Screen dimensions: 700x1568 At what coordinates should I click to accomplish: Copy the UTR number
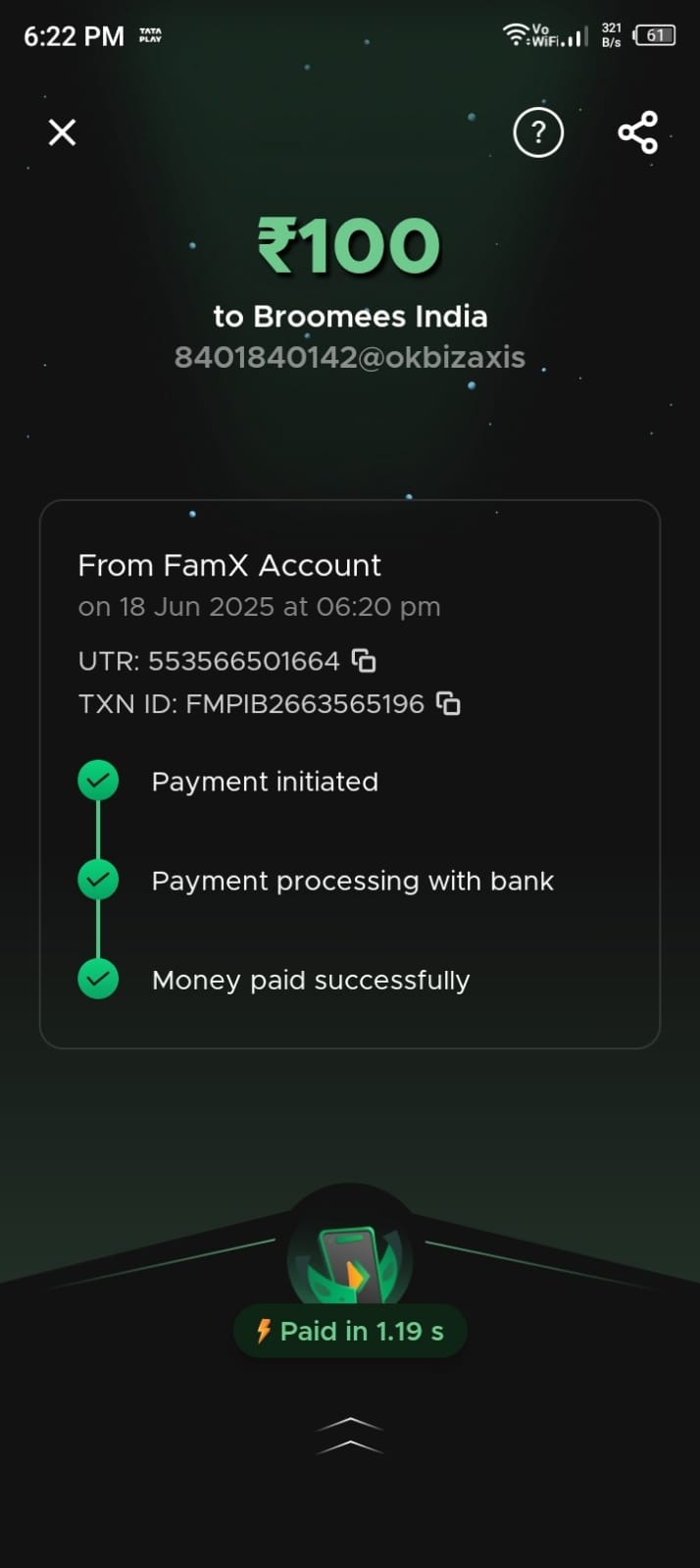364,661
